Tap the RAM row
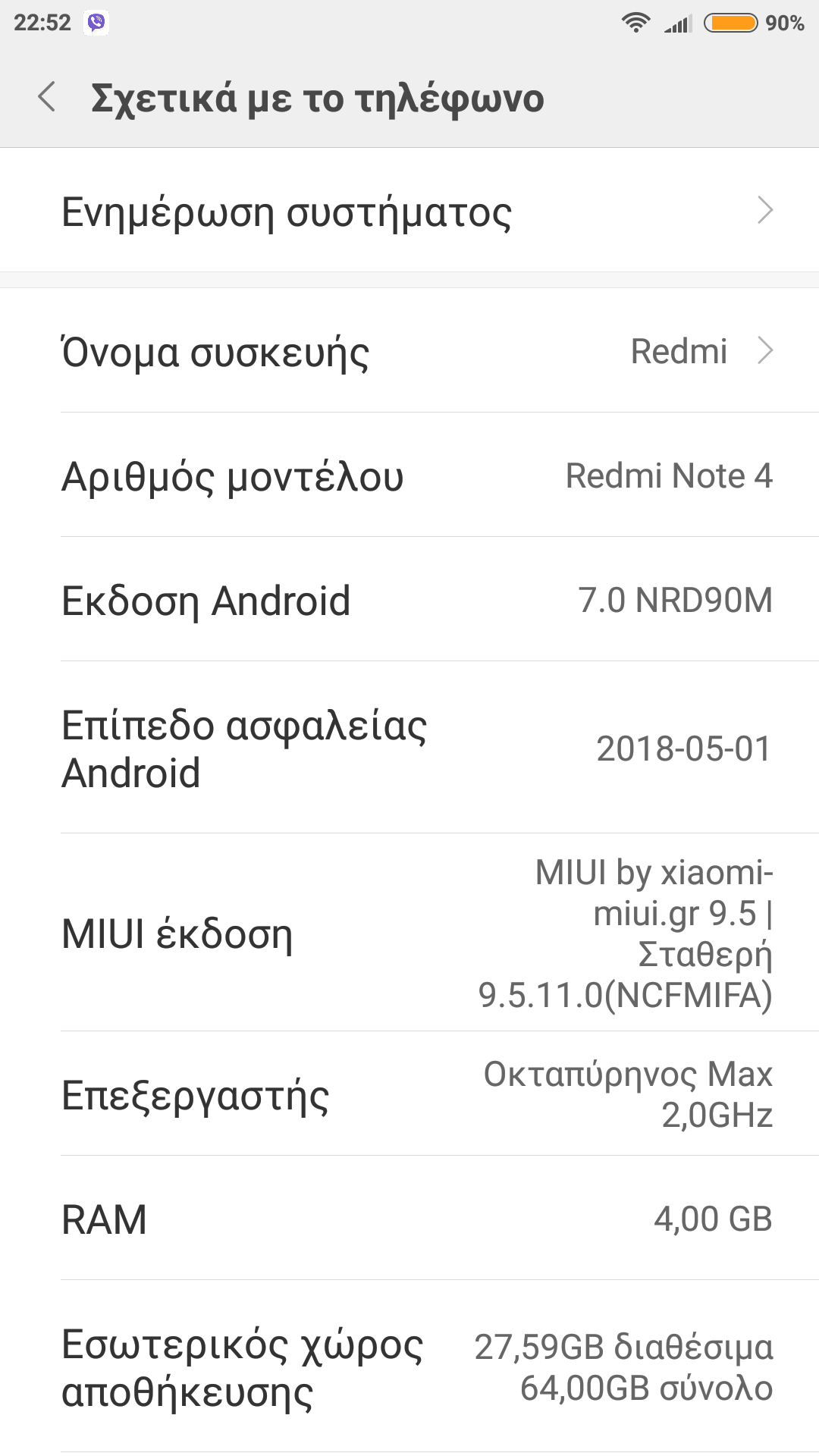This screenshot has width=819, height=1456. coord(409,1219)
